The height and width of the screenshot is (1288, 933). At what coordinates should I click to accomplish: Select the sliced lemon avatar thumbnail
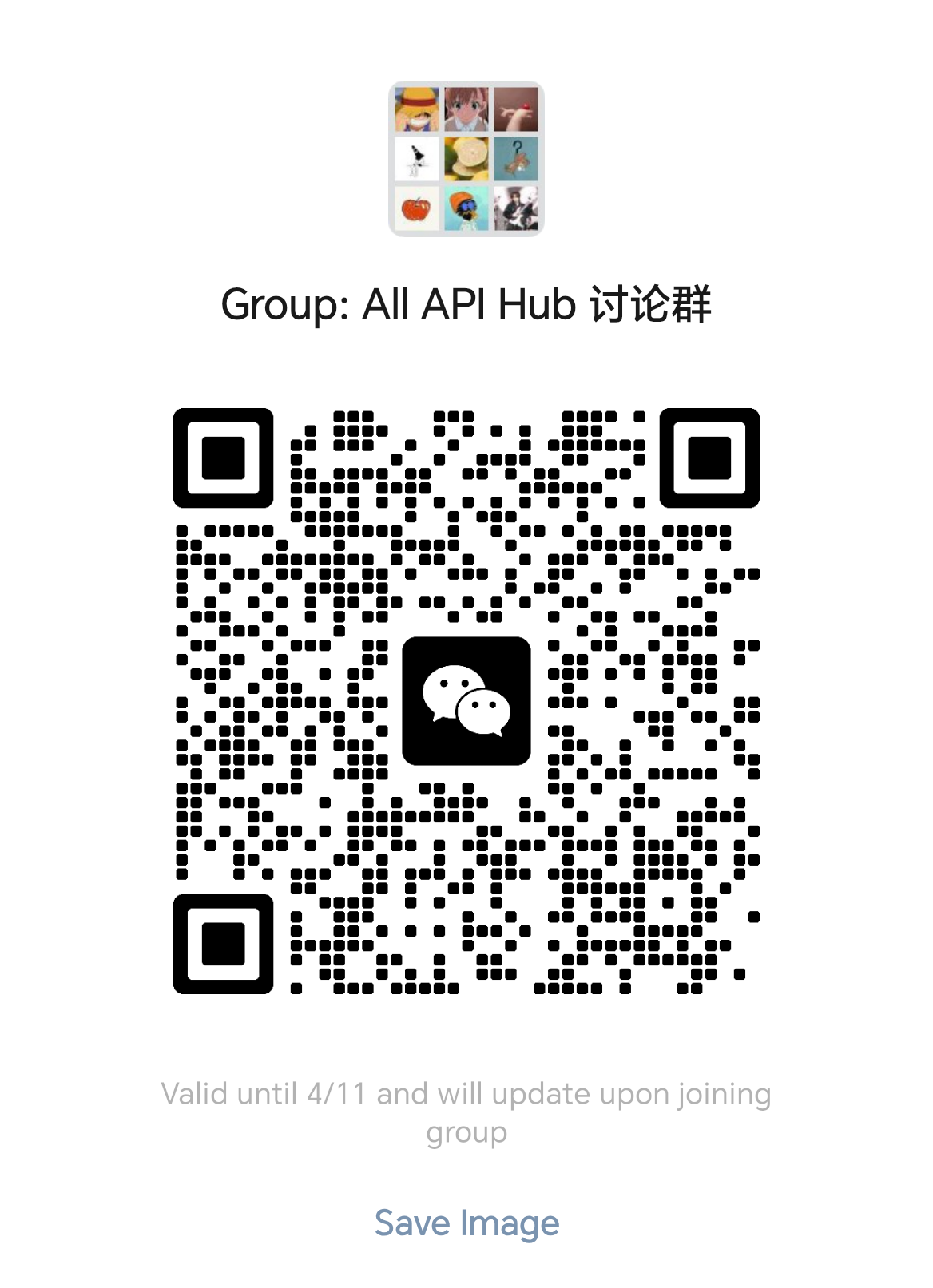465,160
